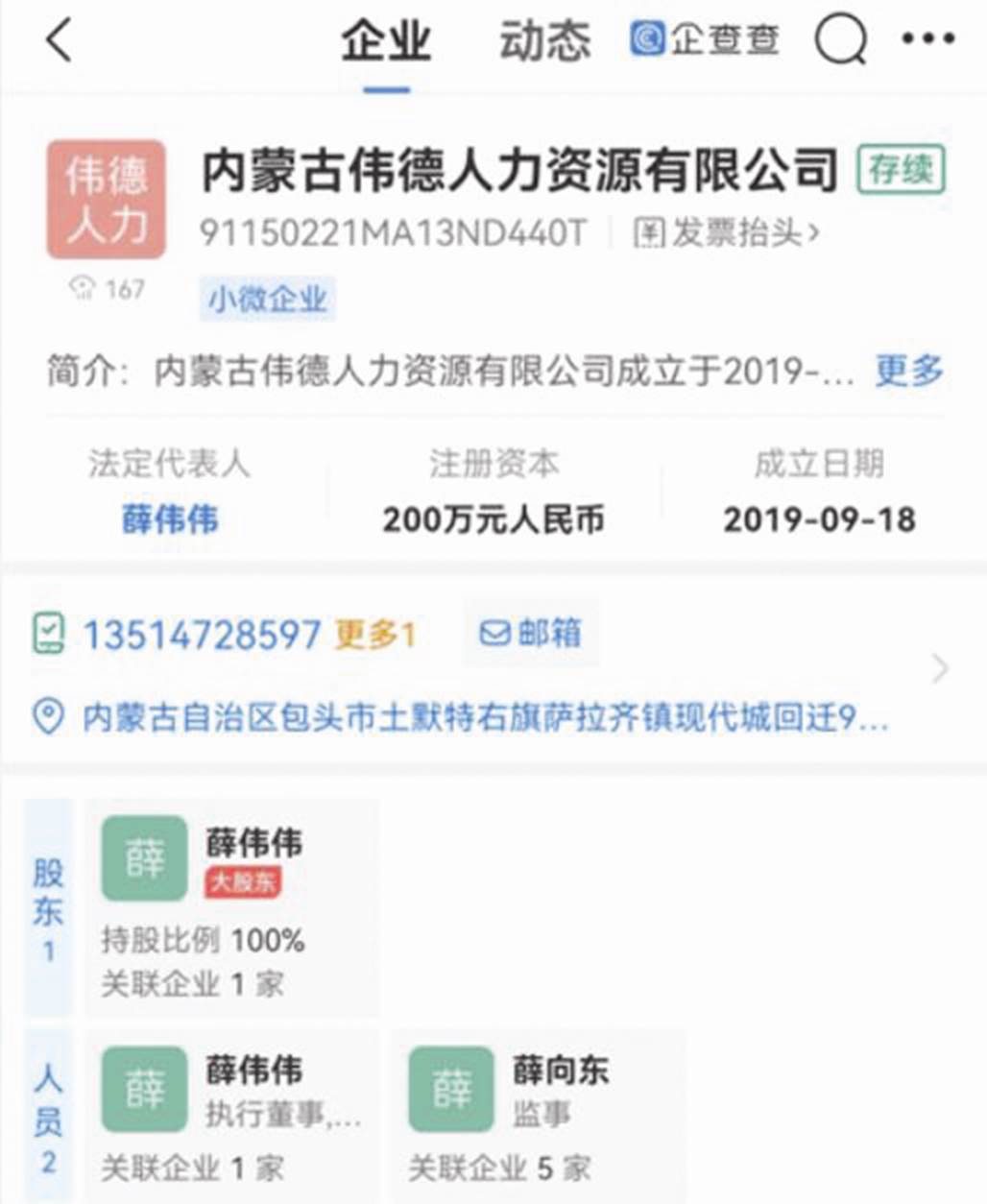Open legal representative 薛伟伟 link
This screenshot has width=987, height=1204.
(x=170, y=519)
